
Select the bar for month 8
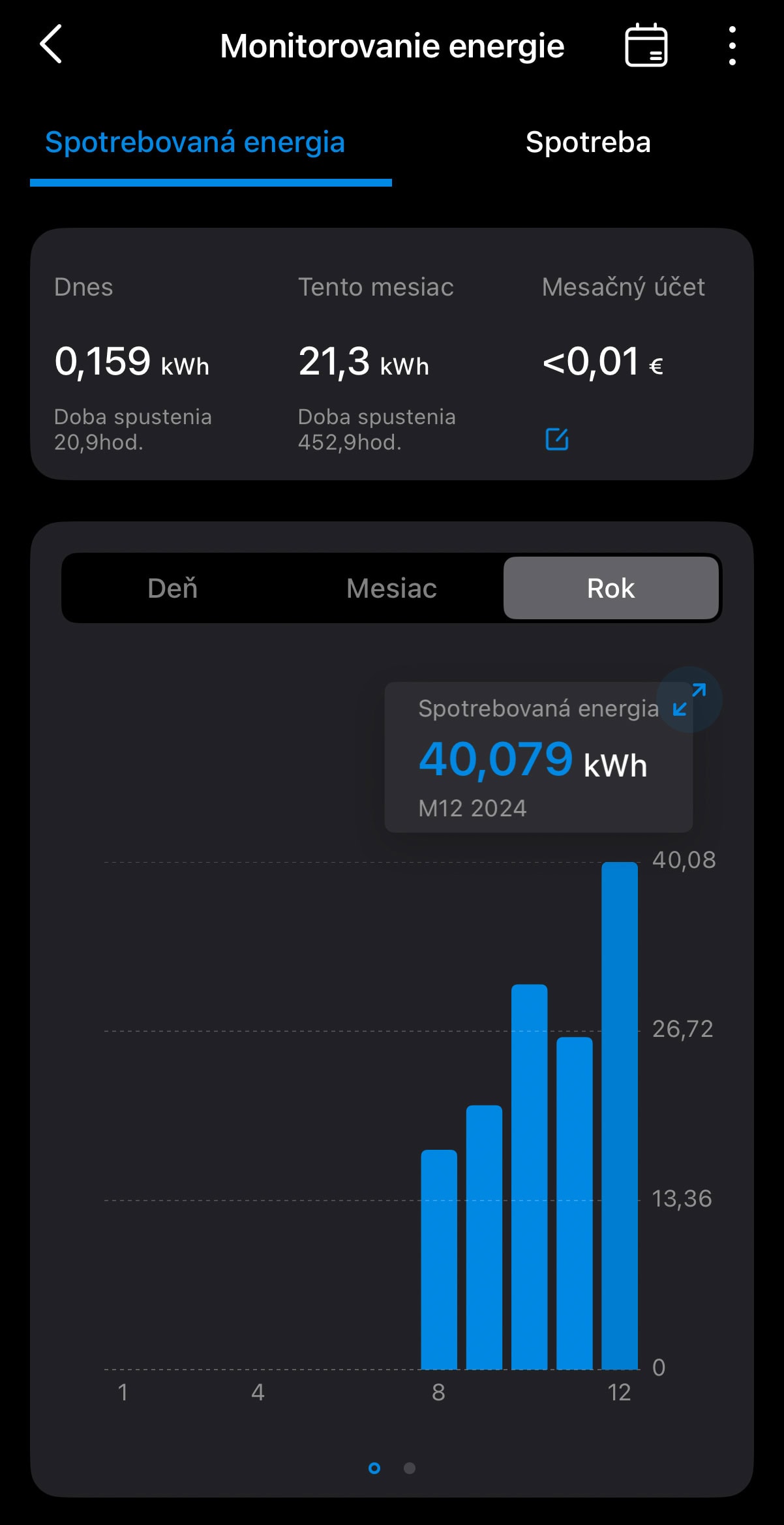point(439,1259)
